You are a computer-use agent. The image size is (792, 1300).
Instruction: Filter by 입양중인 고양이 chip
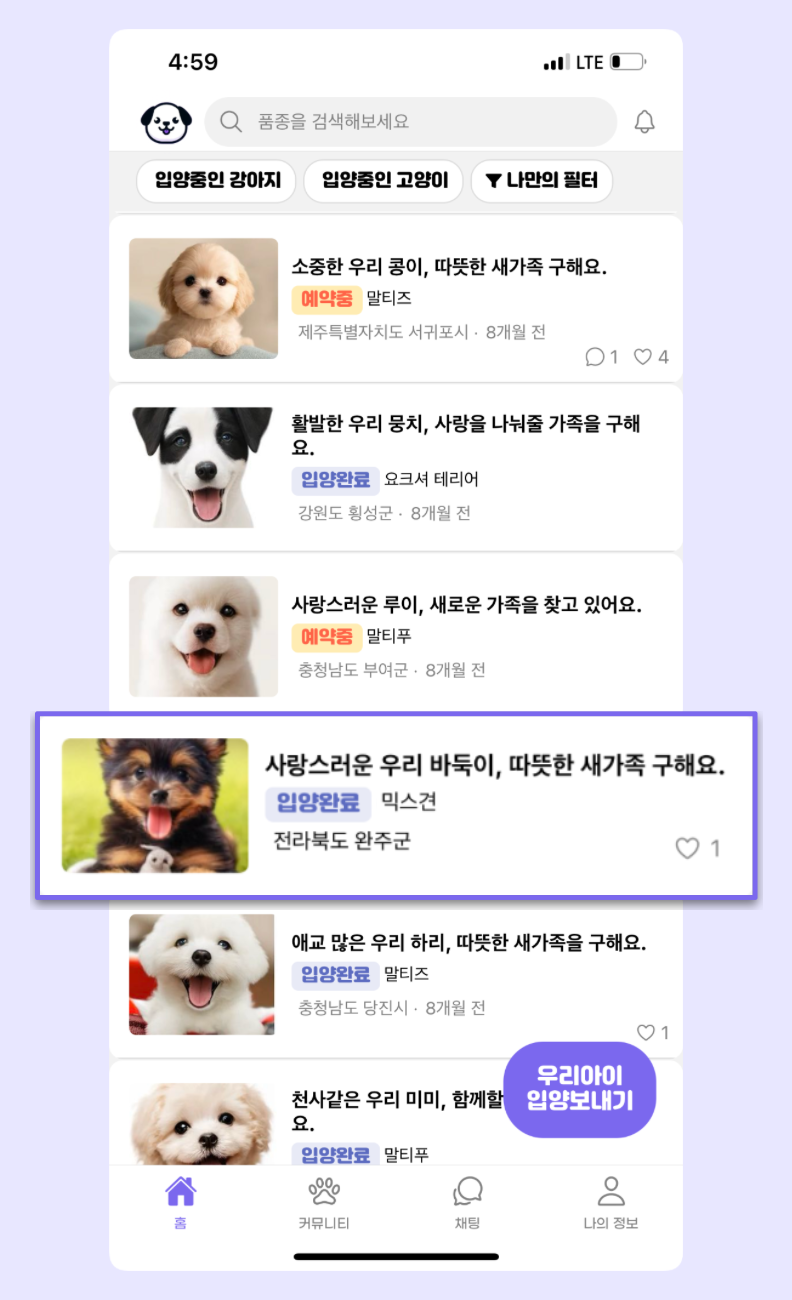tap(384, 181)
